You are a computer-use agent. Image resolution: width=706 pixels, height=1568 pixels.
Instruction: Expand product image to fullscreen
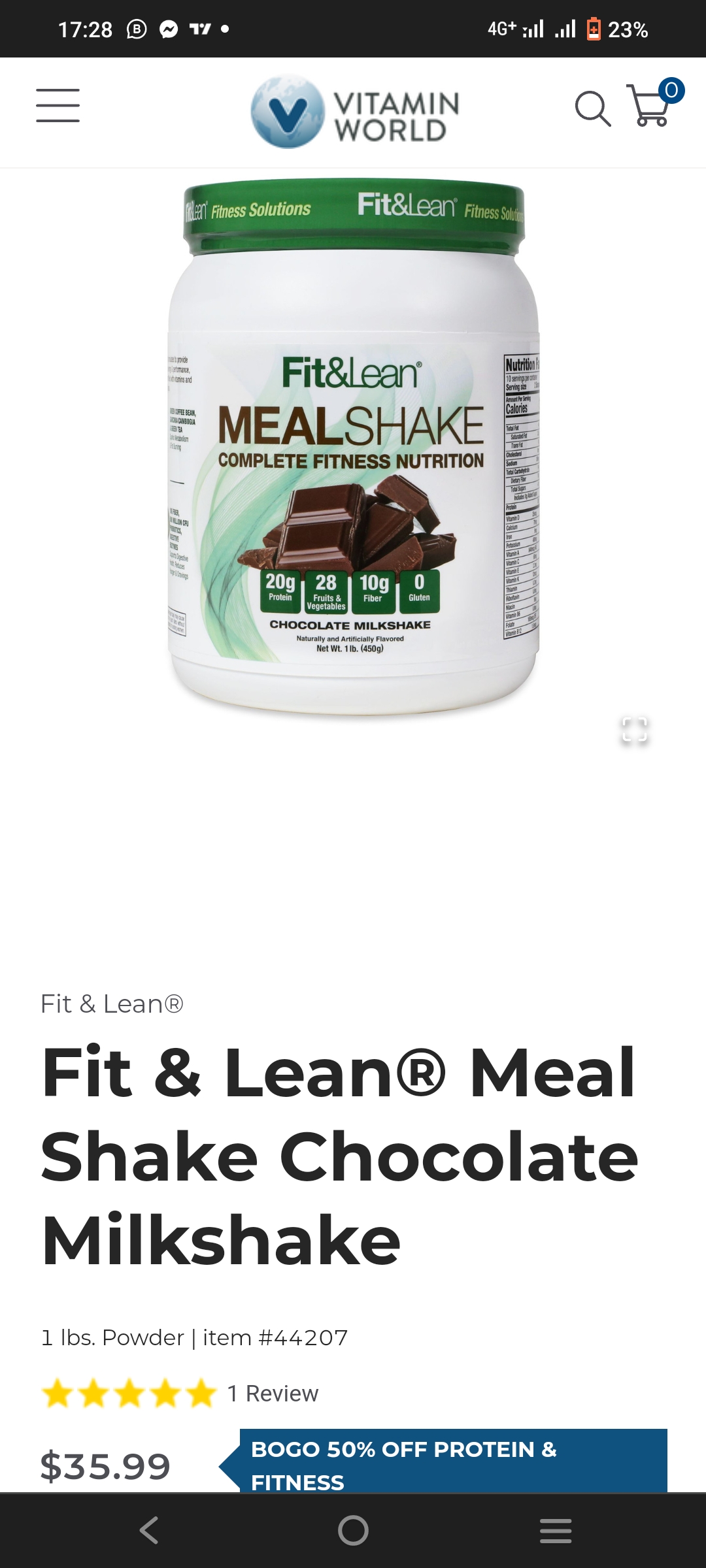tap(634, 730)
